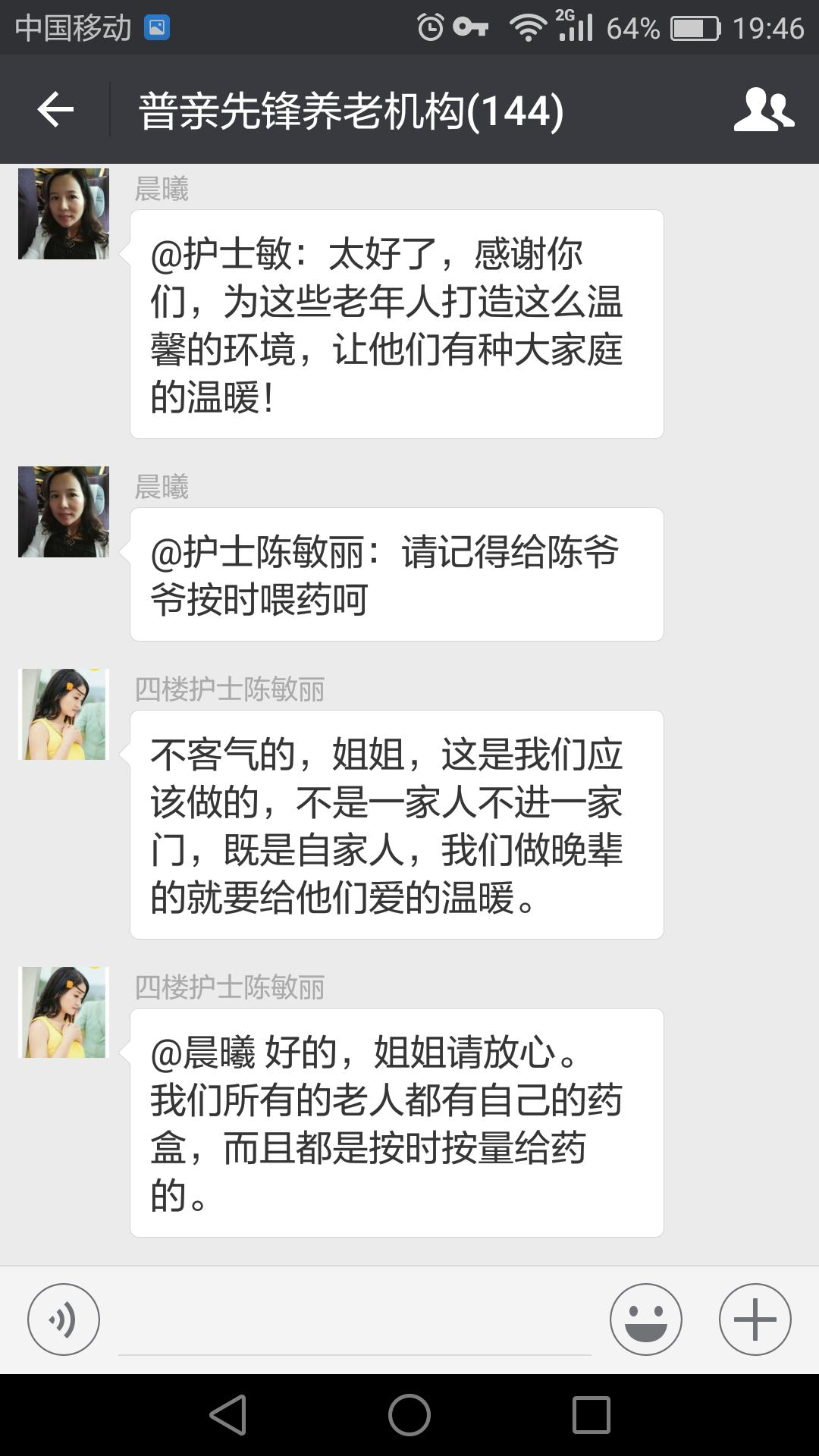View 陈敏丽's avatar beside the 不客气的 message
Screen dimensions: 819x1456
coord(64,714)
